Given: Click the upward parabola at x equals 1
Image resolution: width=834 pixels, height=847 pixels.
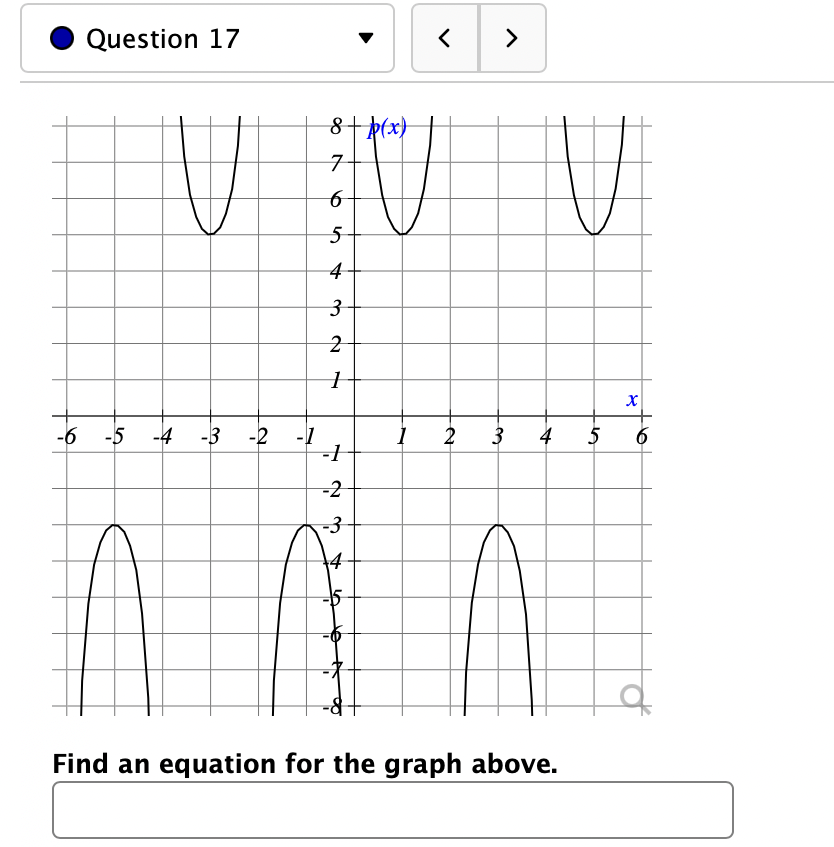Looking at the screenshot, I should 401,232.
